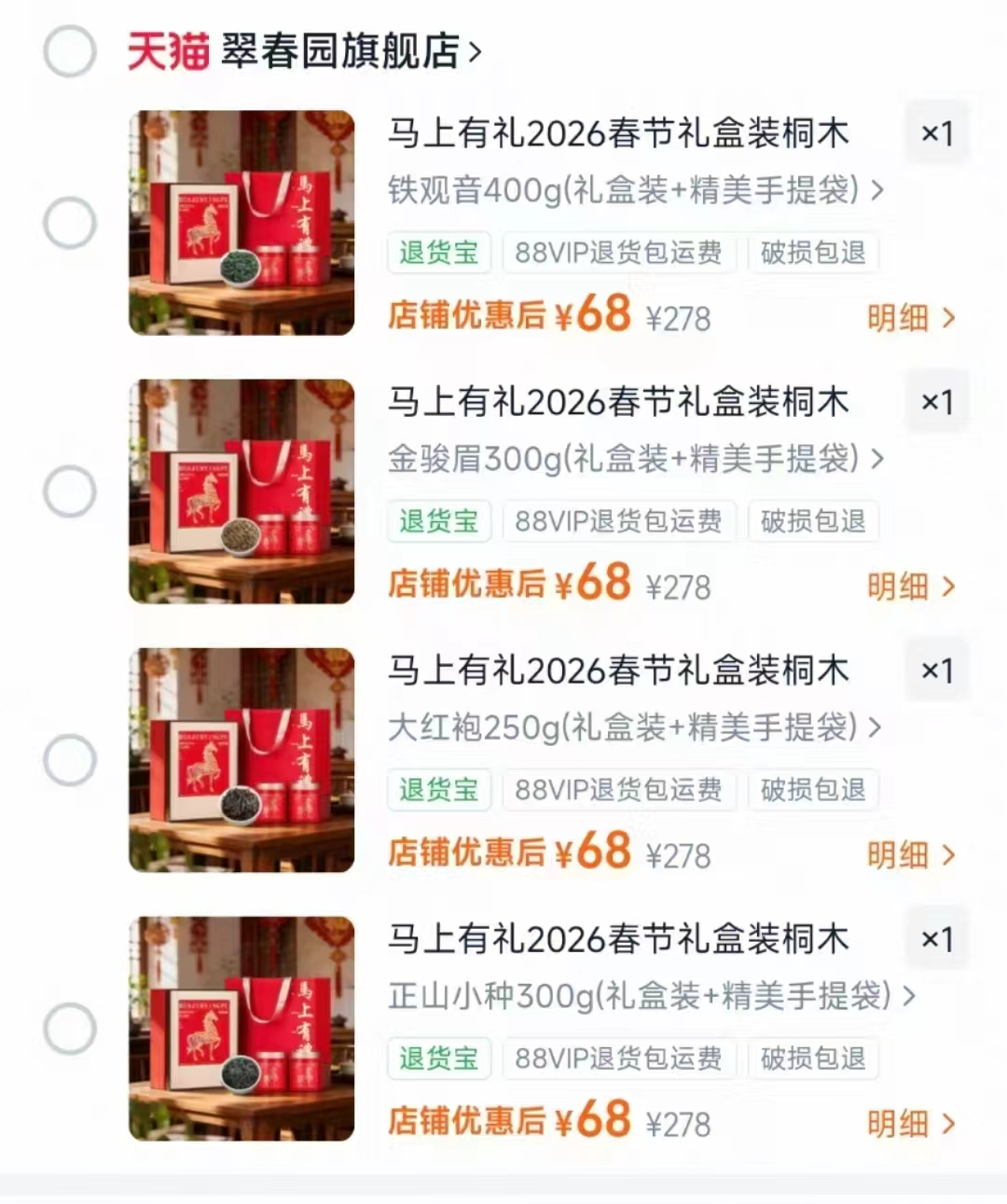
Task: Expand the 铁观音400g spec selector chevron
Action: pos(876,192)
